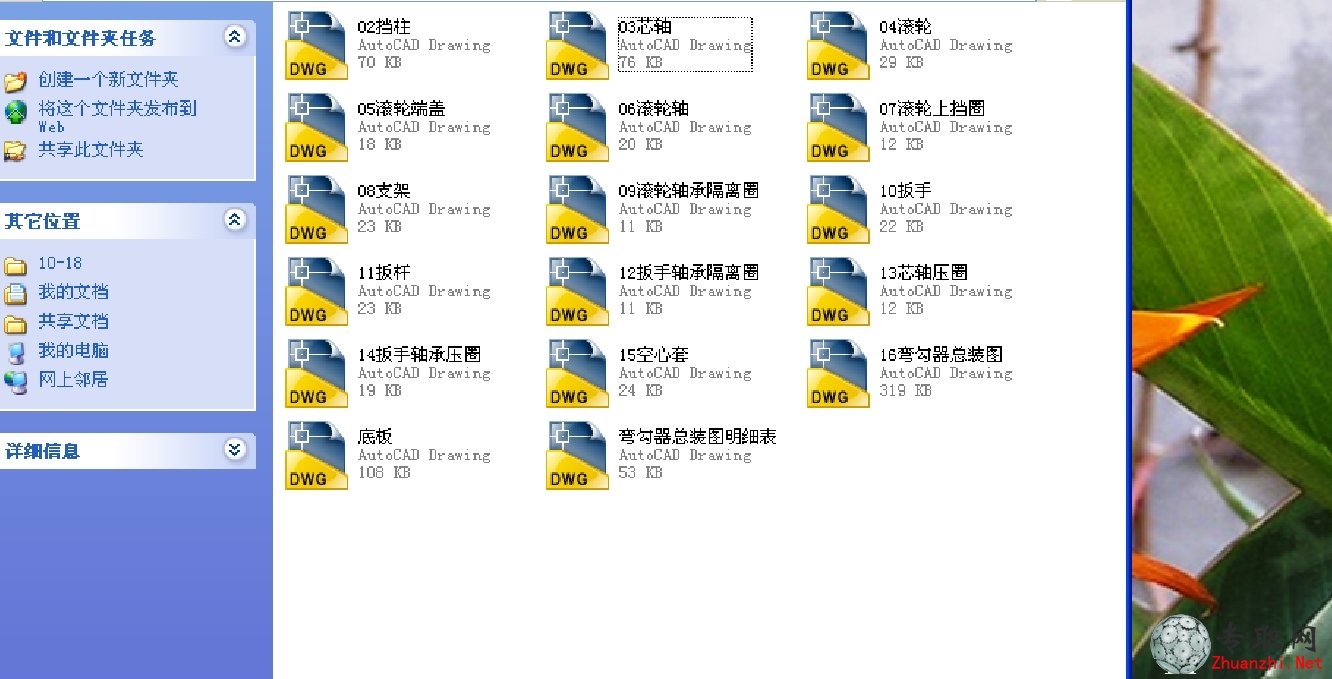Open 我的文档 from other places
Viewport: 1332px width, 679px height.
click(x=73, y=293)
